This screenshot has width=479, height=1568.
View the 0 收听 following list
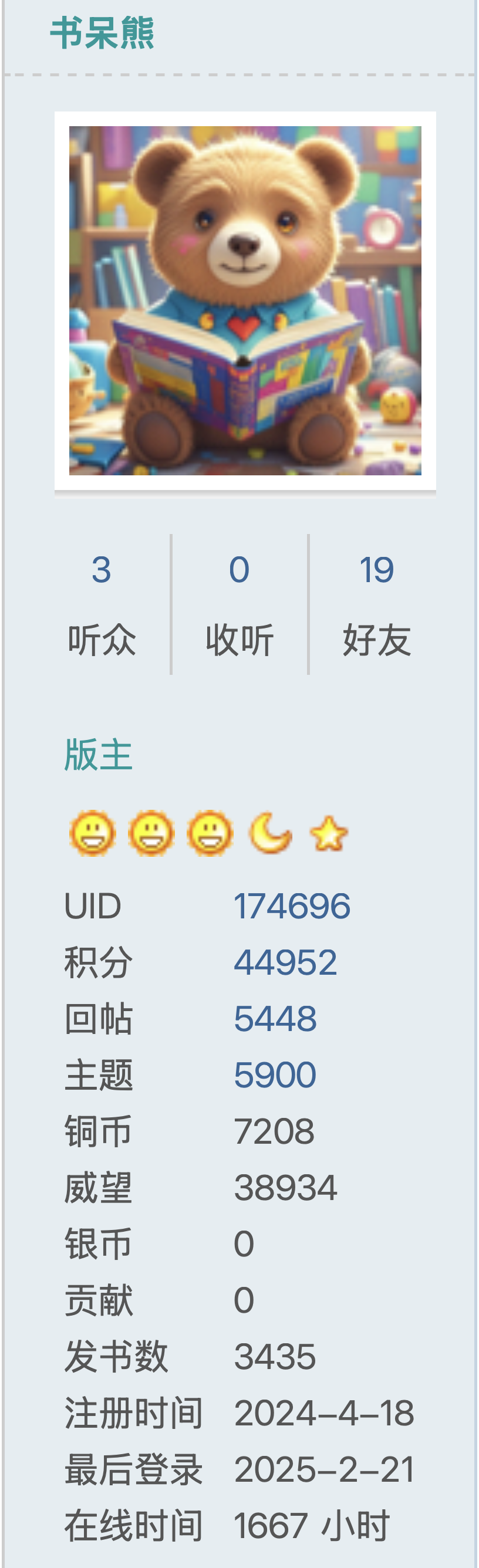[239, 570]
